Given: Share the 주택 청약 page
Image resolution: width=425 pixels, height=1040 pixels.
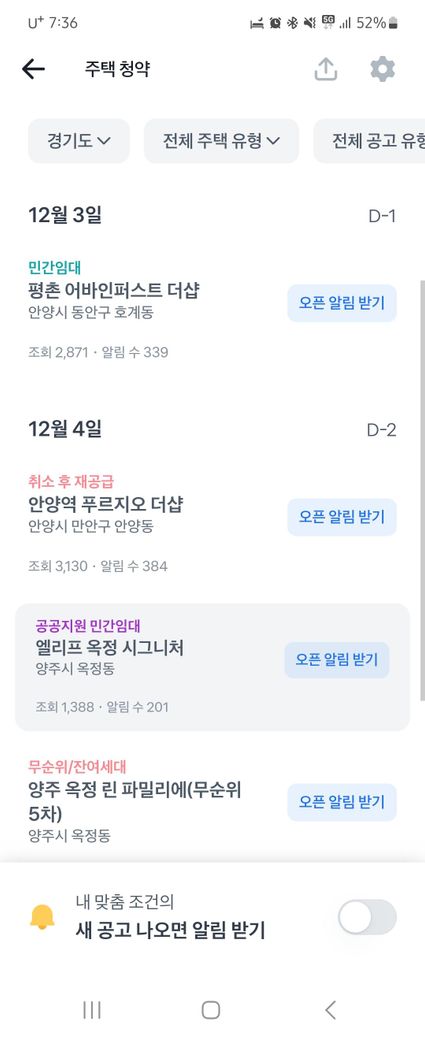Looking at the screenshot, I should point(326,69).
